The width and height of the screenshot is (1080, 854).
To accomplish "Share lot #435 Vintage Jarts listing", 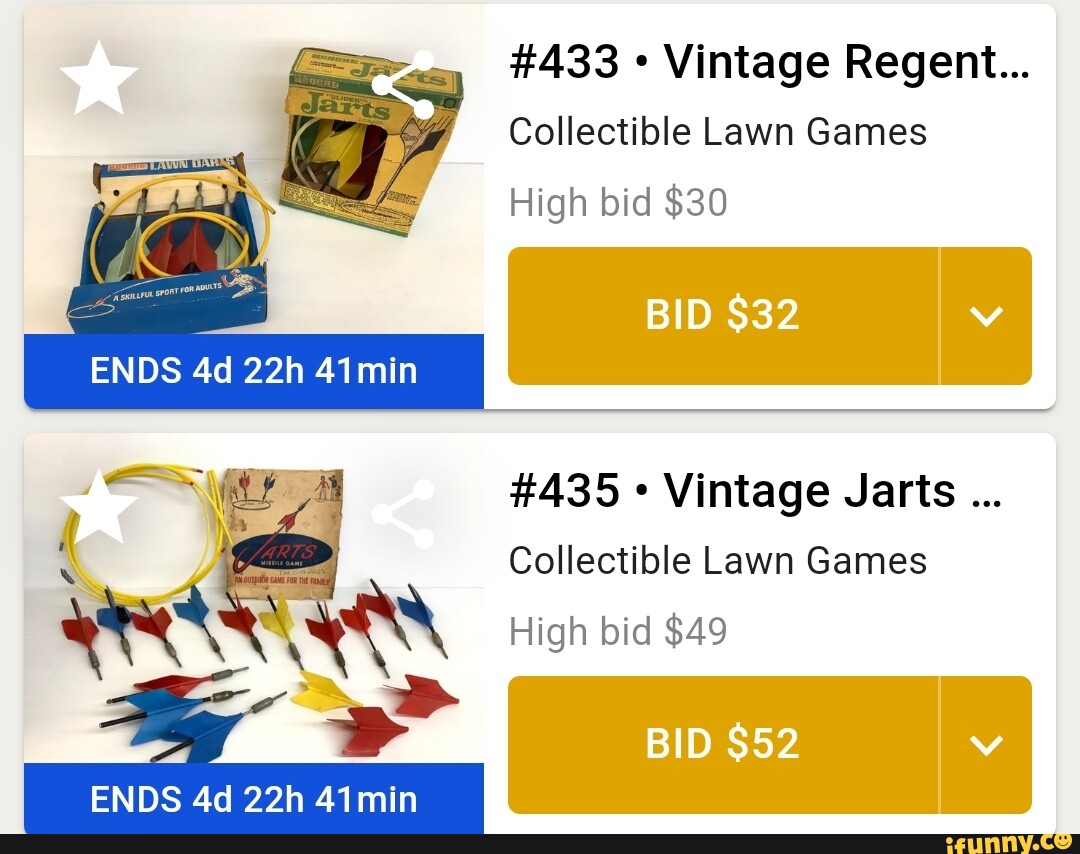I will [403, 513].
